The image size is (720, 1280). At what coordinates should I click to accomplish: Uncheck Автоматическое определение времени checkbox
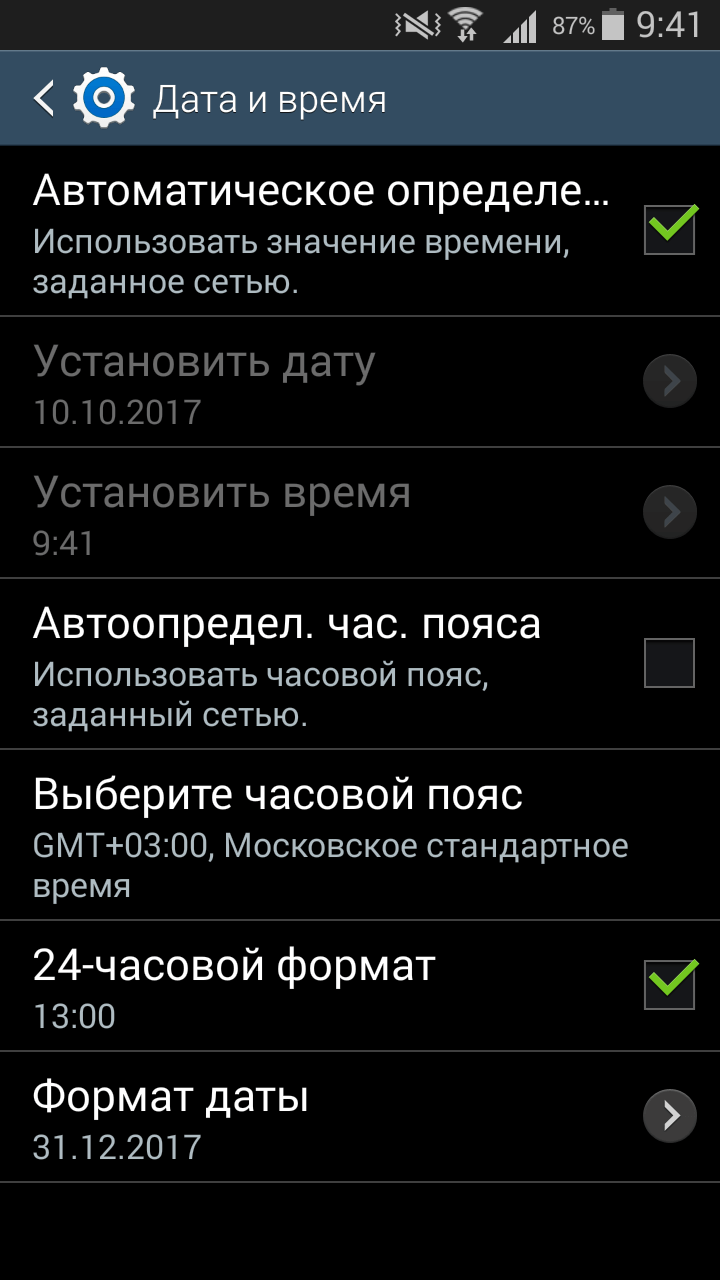669,229
